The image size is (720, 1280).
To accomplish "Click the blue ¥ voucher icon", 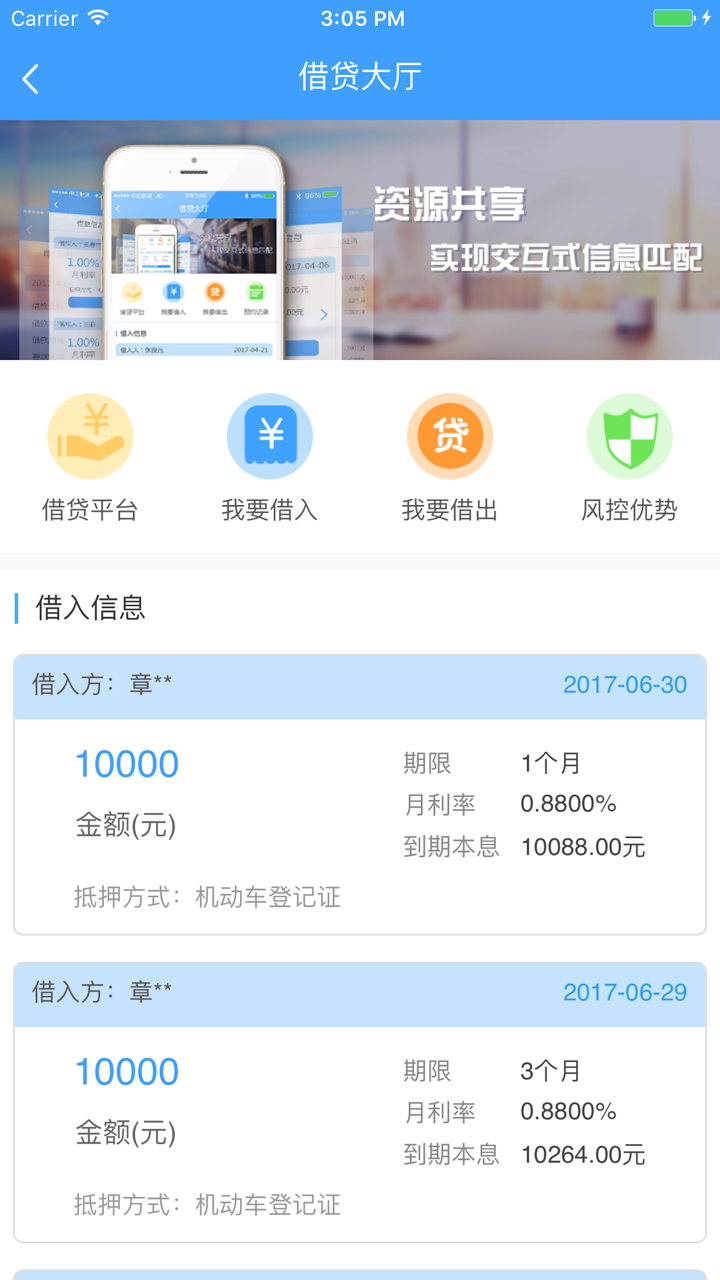I will coord(270,435).
